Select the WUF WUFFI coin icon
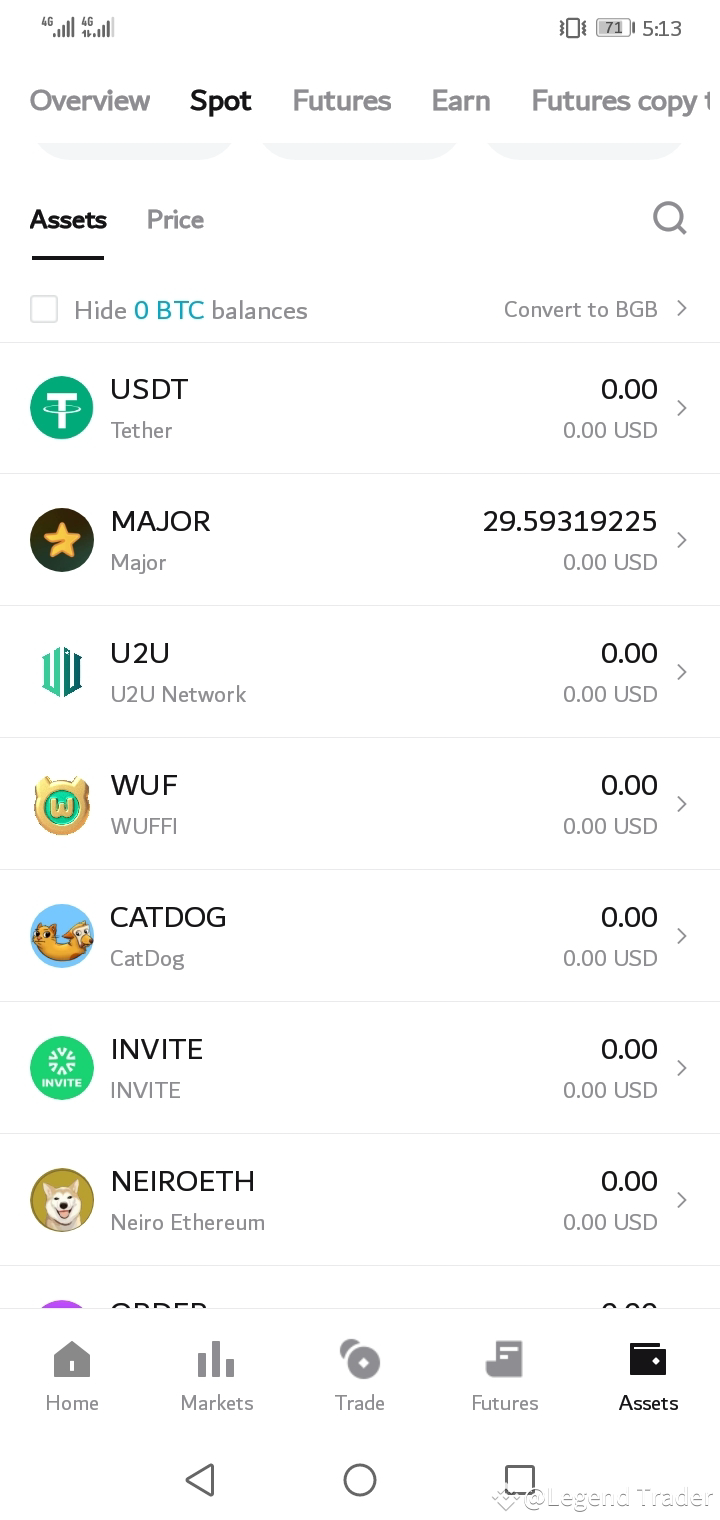Screen dimensions: 720x1520 (x=62, y=803)
